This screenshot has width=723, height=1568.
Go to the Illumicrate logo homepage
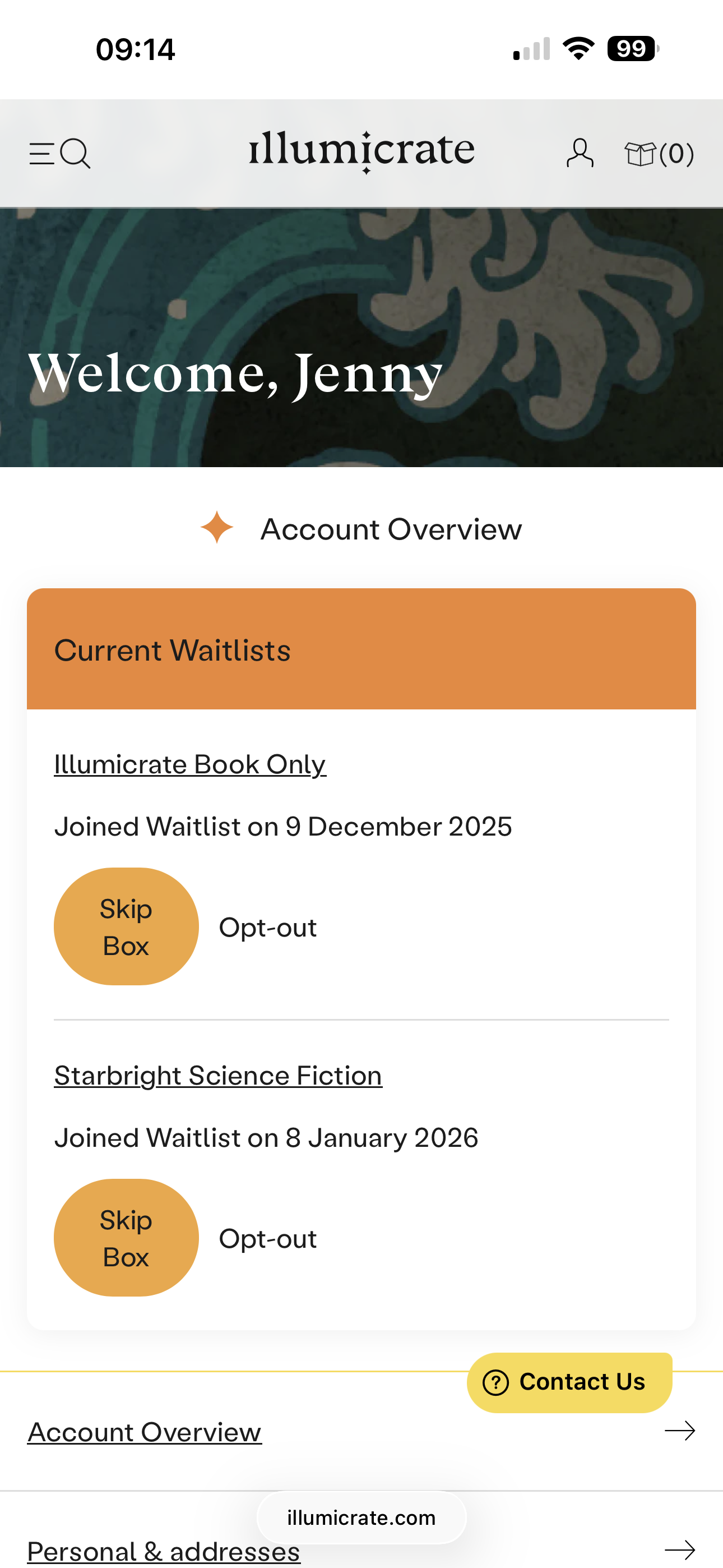point(361,151)
